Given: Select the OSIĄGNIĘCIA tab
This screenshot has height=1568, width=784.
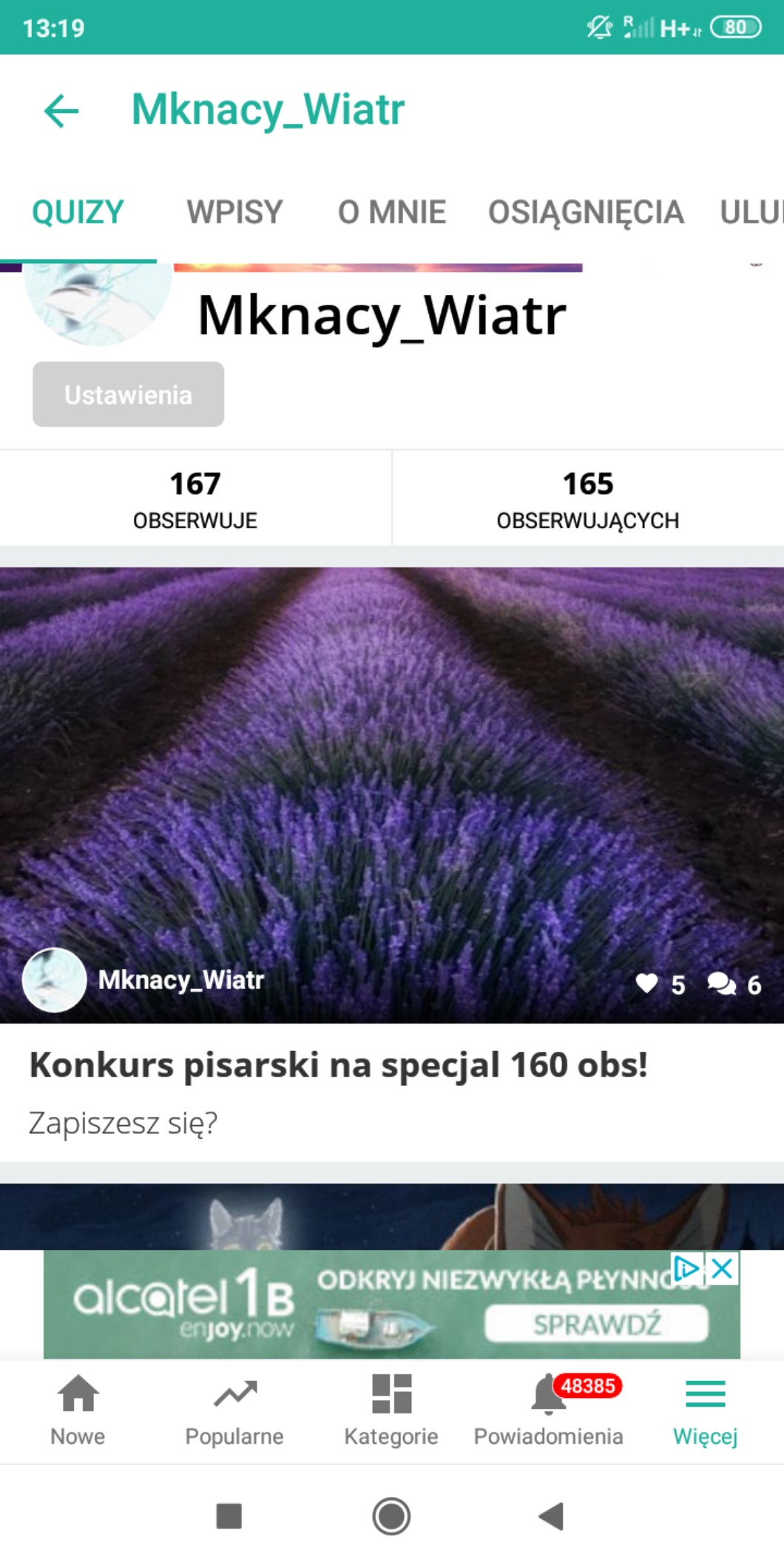Looking at the screenshot, I should pos(585,212).
